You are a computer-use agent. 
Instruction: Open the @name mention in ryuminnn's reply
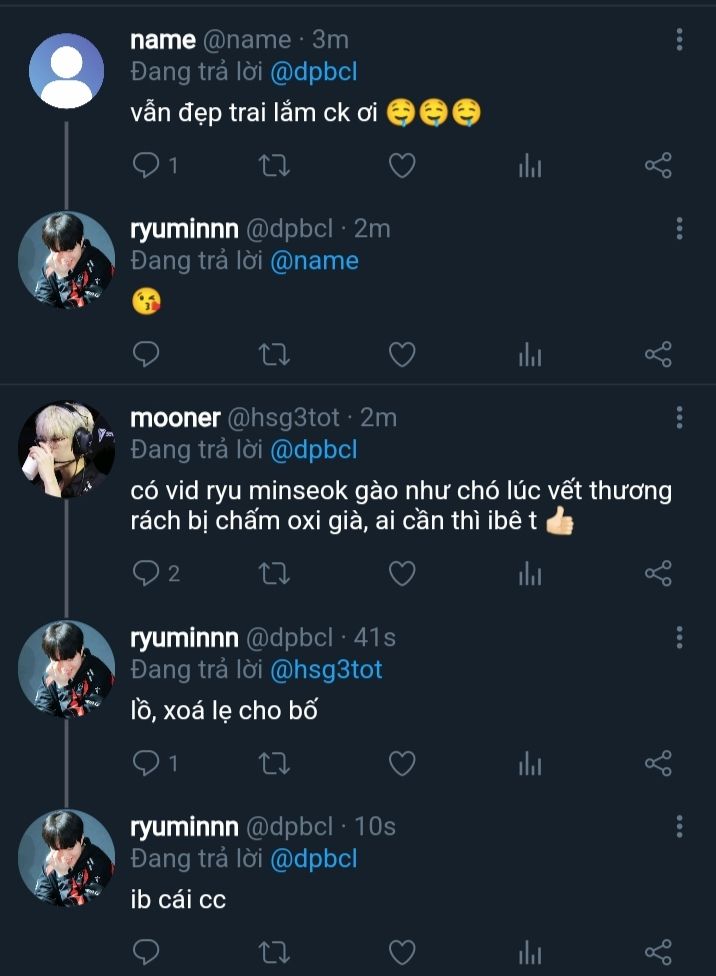(314, 261)
